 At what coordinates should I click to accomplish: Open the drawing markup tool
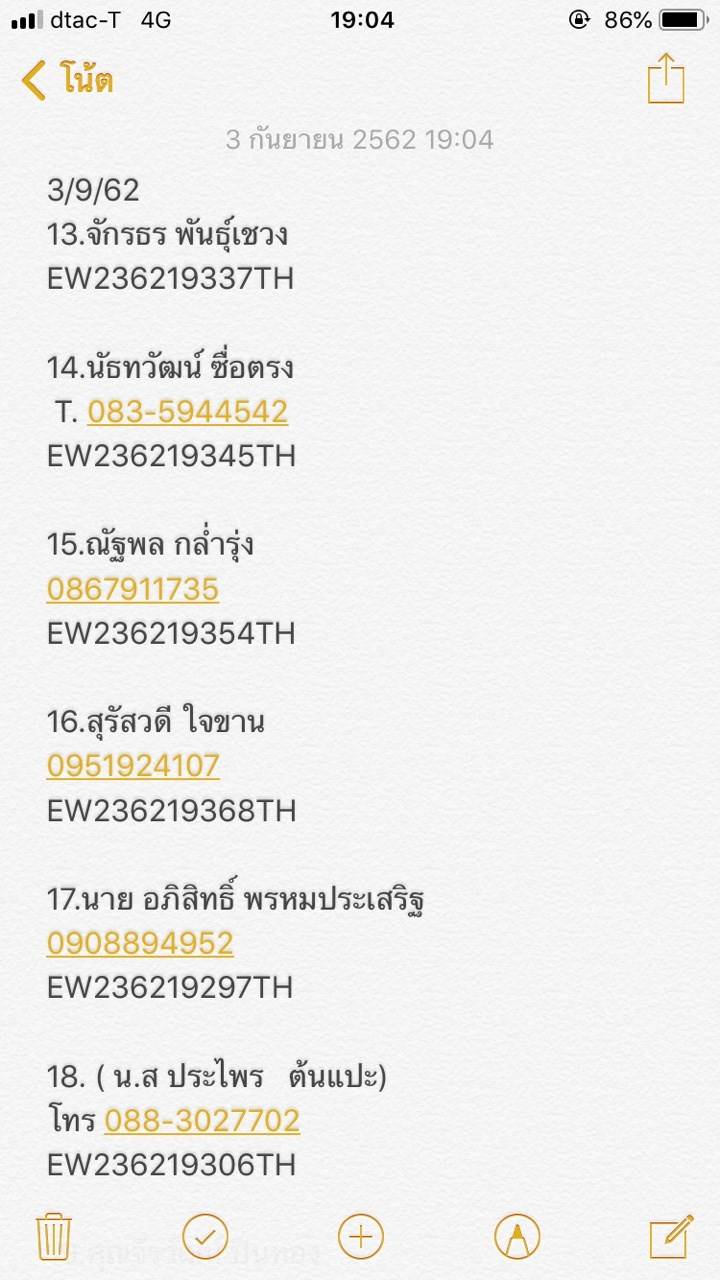pos(517,1236)
